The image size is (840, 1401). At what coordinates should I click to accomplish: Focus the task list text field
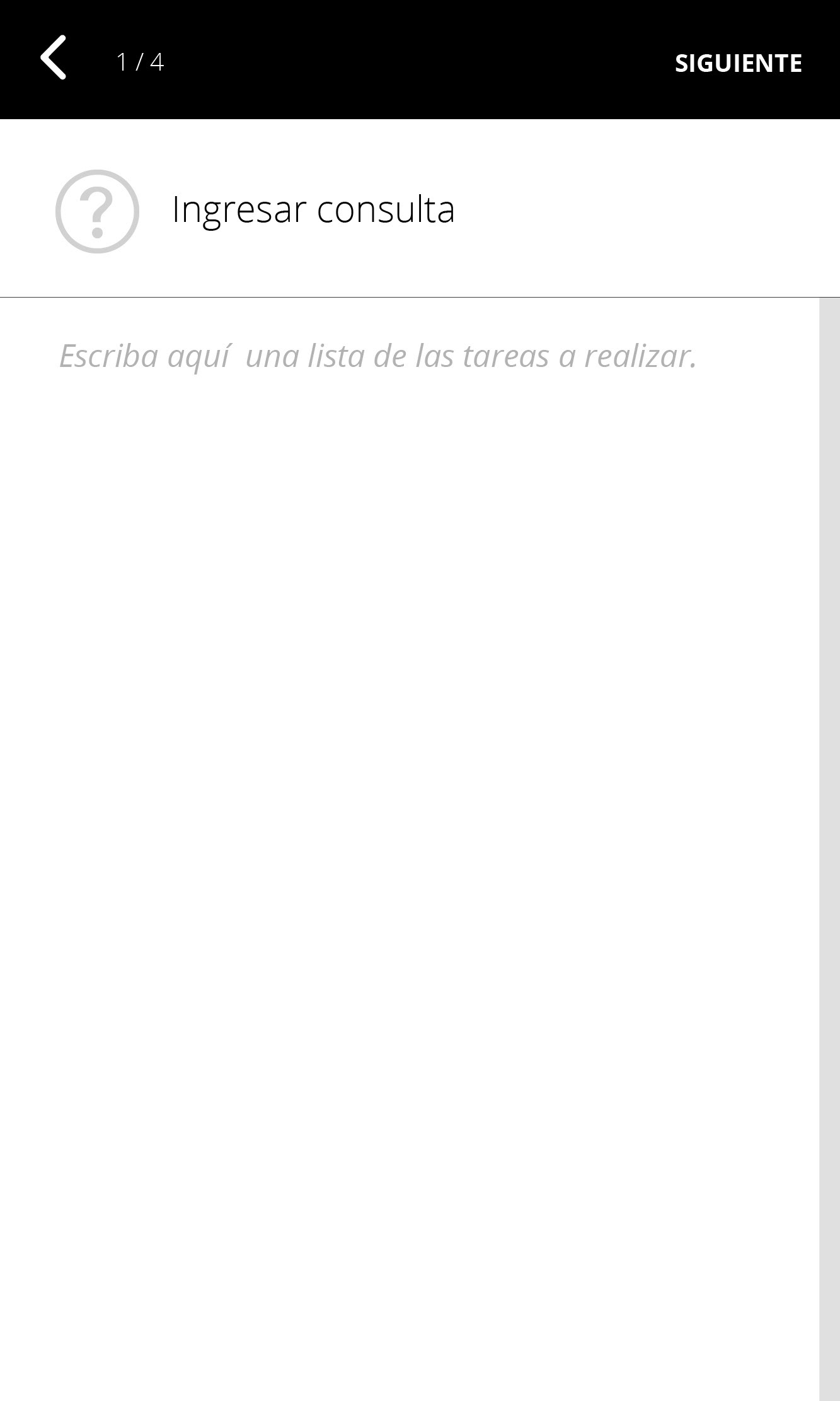click(410, 849)
